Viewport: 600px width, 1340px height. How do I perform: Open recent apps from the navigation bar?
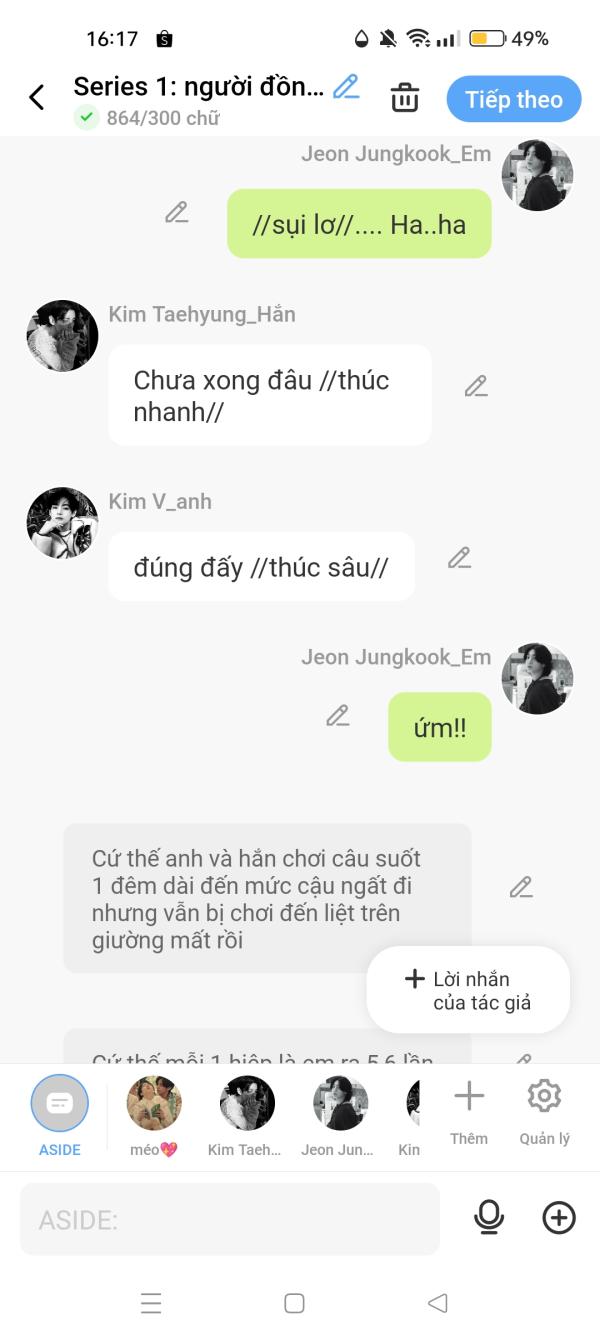coord(151,1303)
